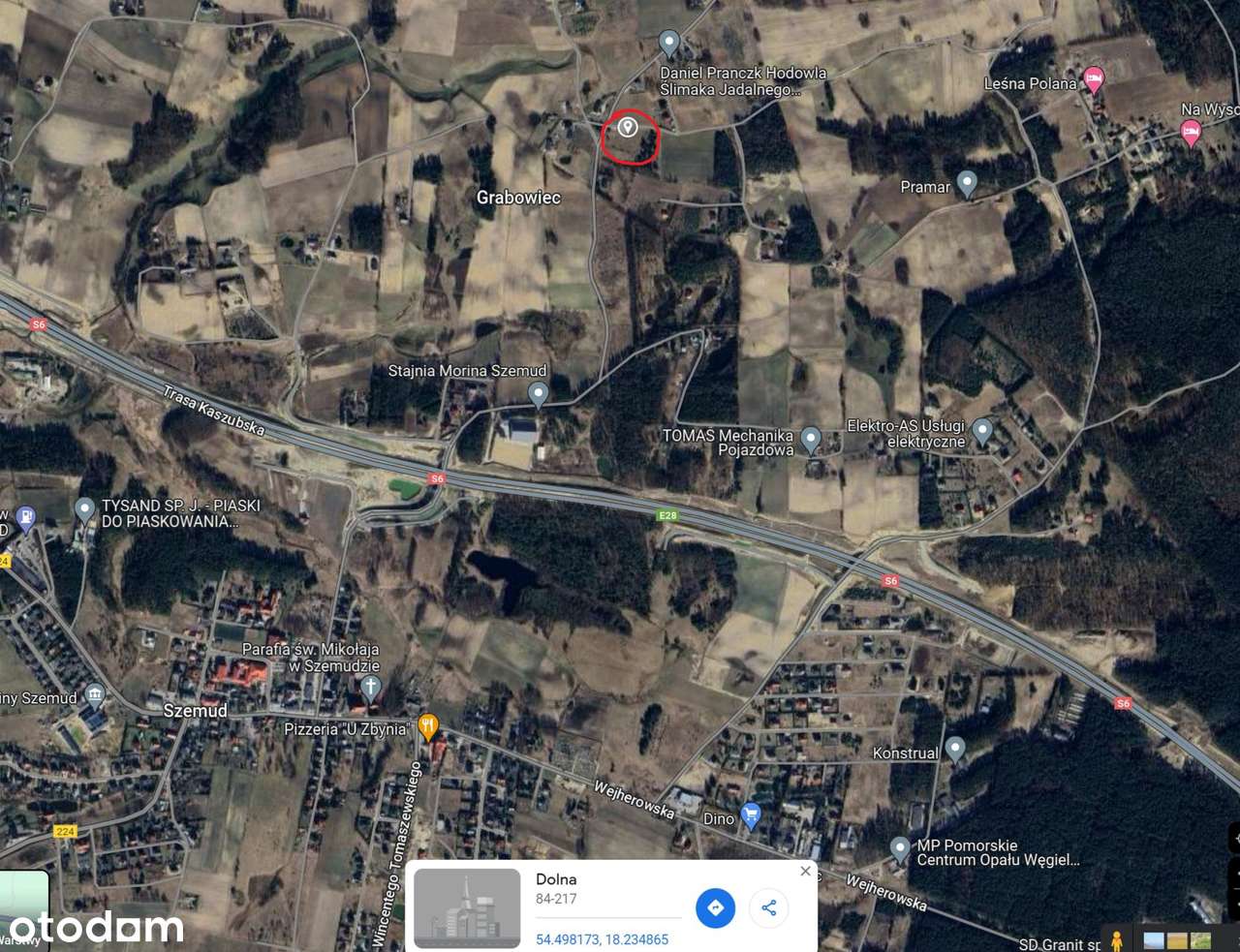
Task: Activate the Street View pegman
Action: [1117, 940]
